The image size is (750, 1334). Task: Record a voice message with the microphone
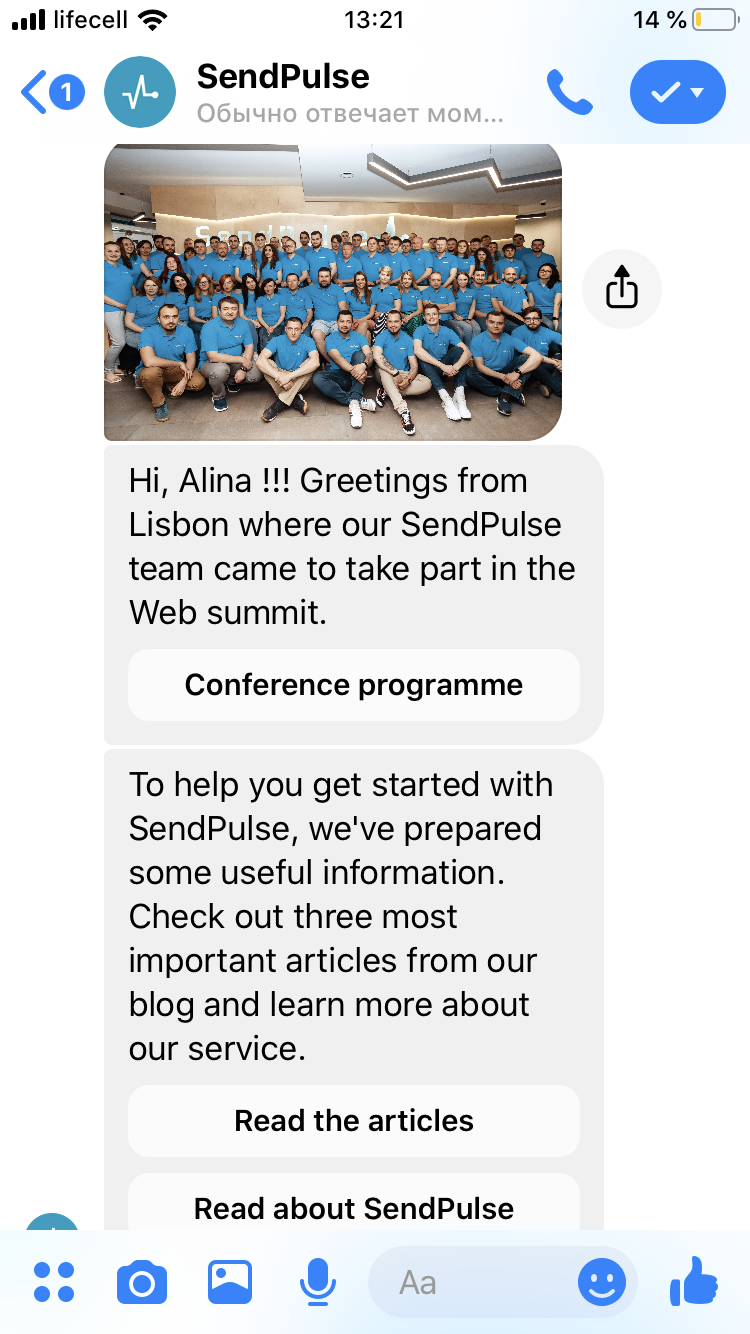click(318, 1282)
